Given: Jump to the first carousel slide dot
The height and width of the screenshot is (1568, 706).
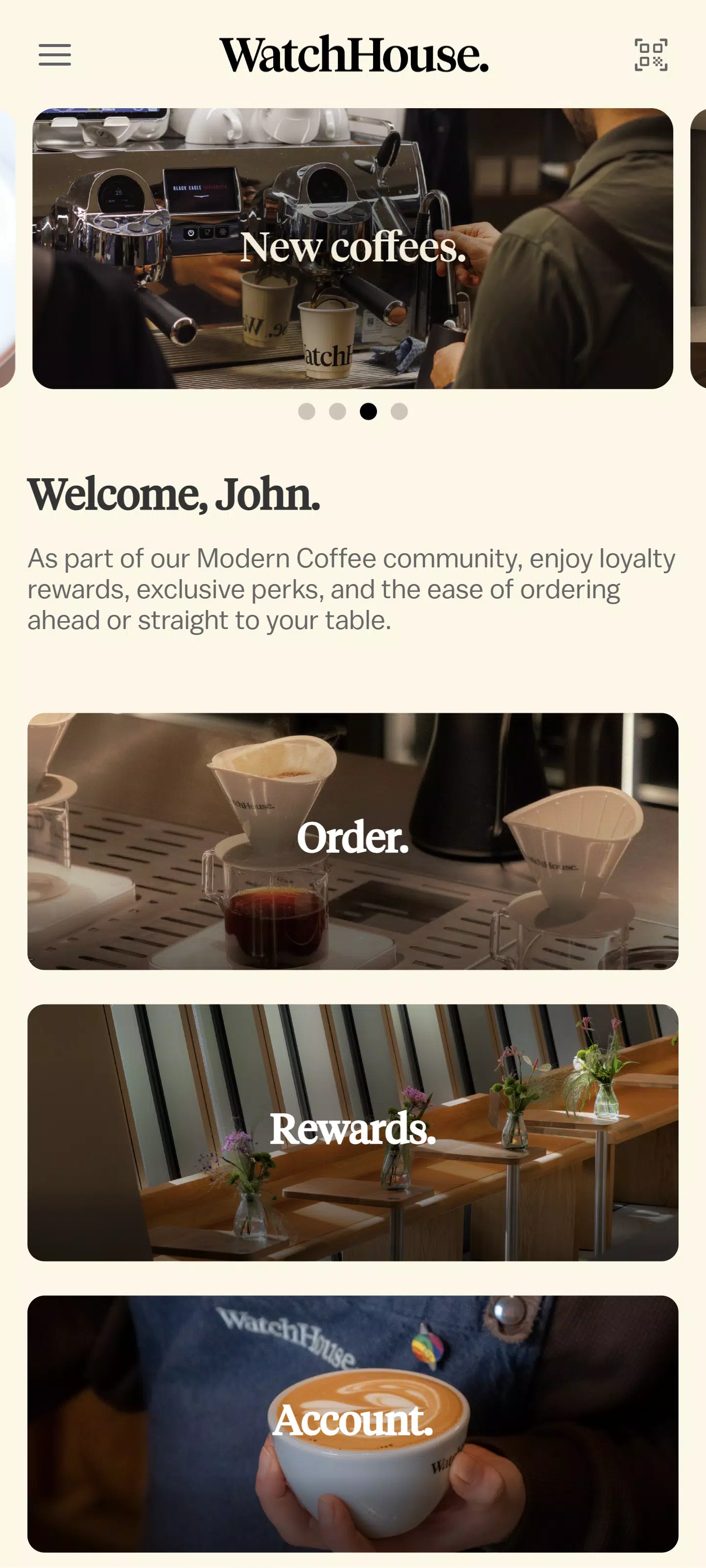Looking at the screenshot, I should click(x=307, y=412).
